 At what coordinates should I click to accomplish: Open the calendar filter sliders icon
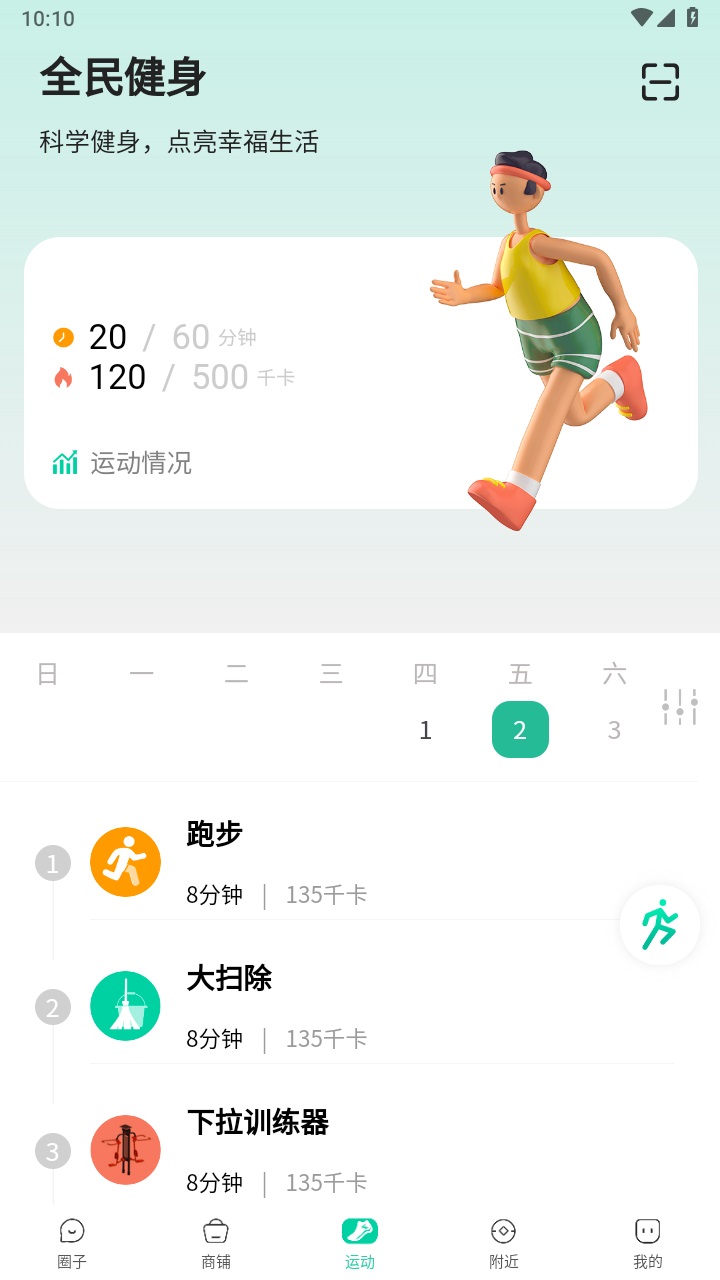680,706
